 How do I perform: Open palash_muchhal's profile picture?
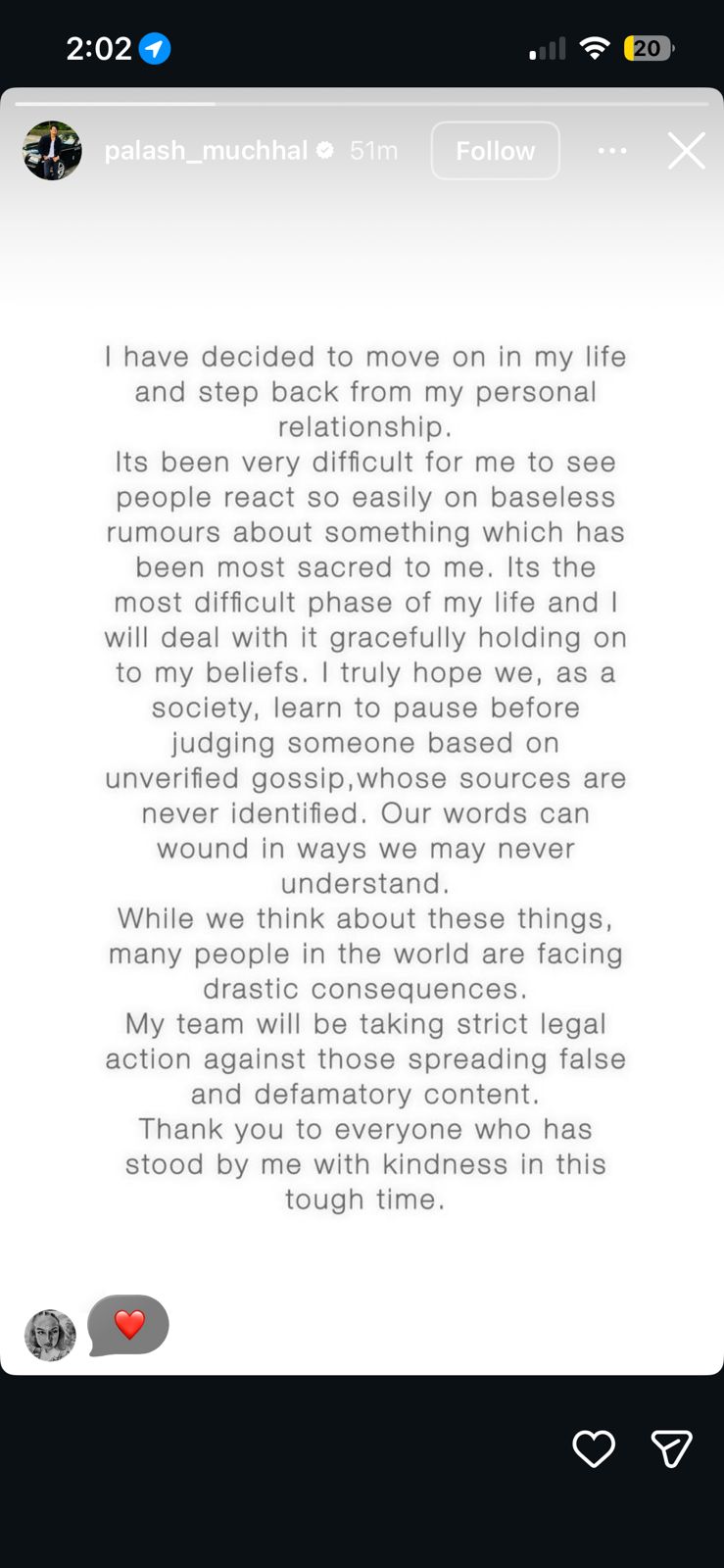[52, 151]
